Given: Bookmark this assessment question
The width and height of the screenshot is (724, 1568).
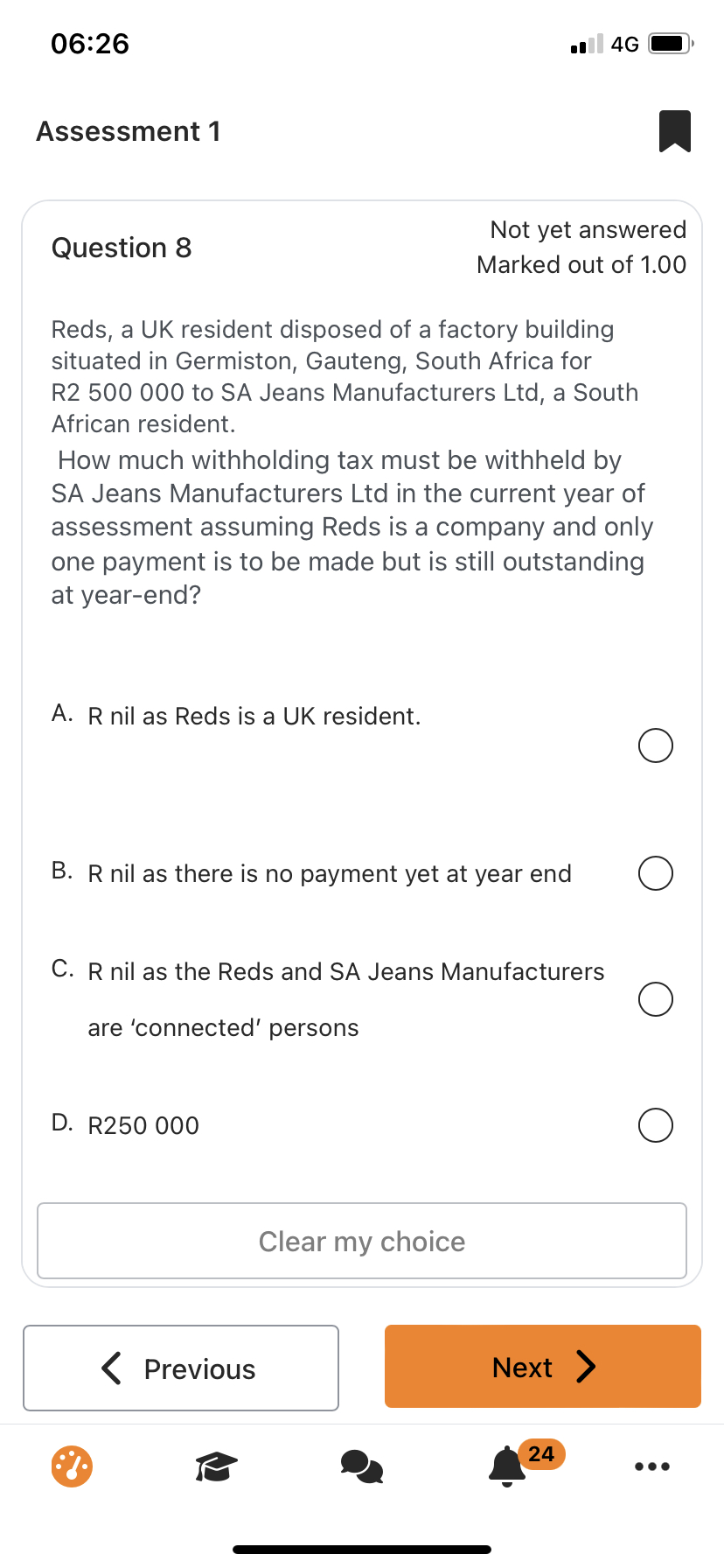Looking at the screenshot, I should coord(674,131).
